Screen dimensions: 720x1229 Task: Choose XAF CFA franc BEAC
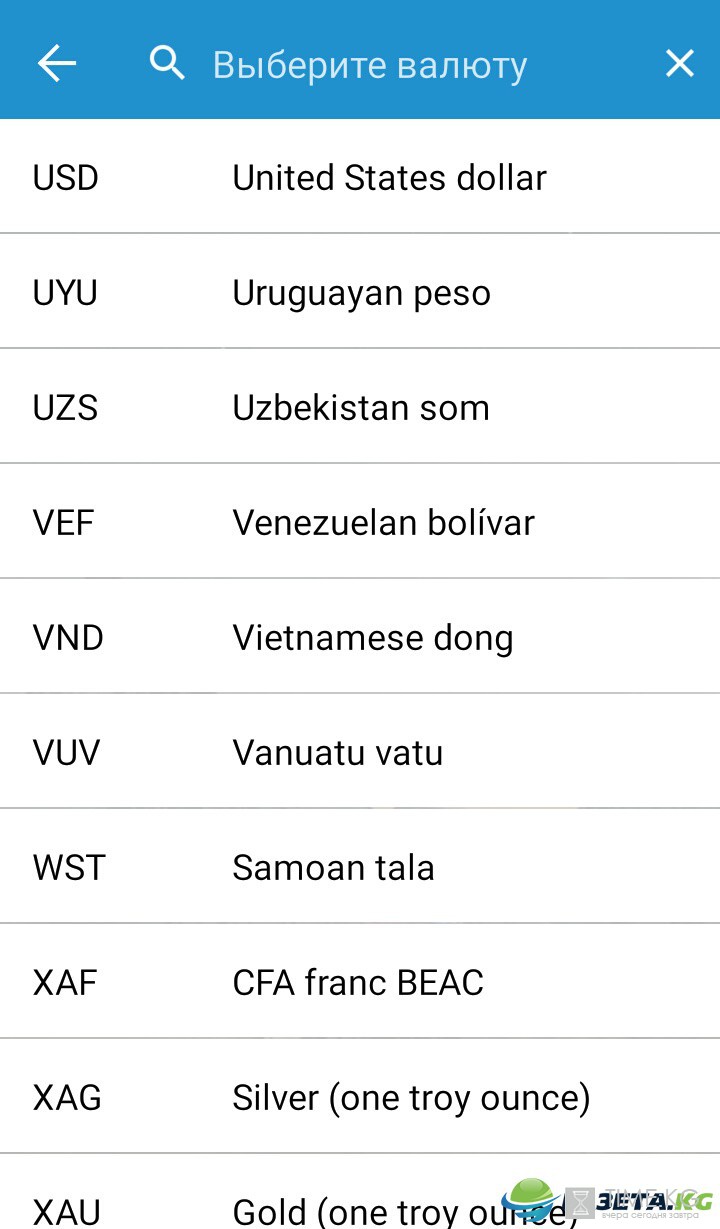pos(360,981)
